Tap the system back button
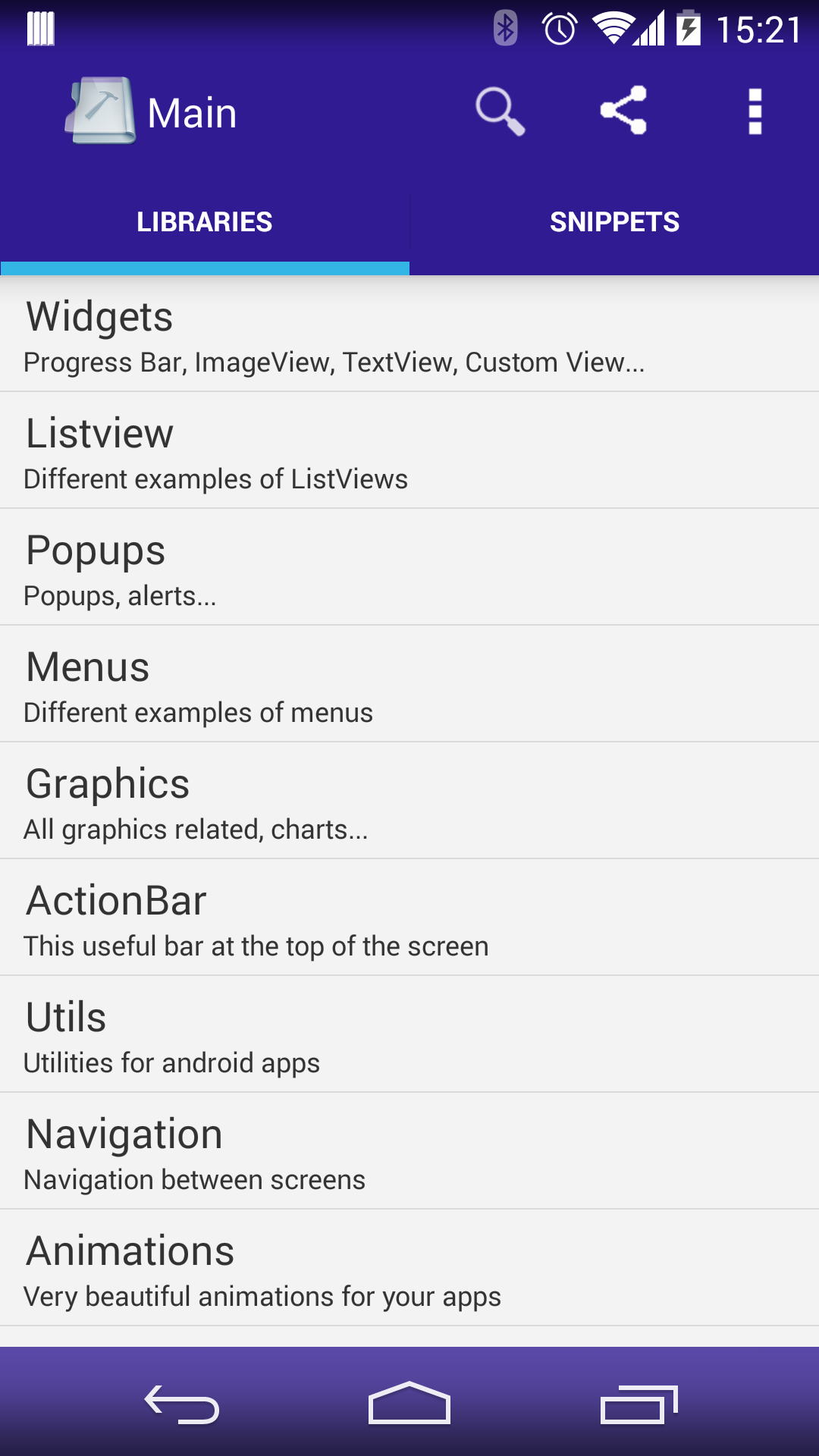 (182, 1404)
